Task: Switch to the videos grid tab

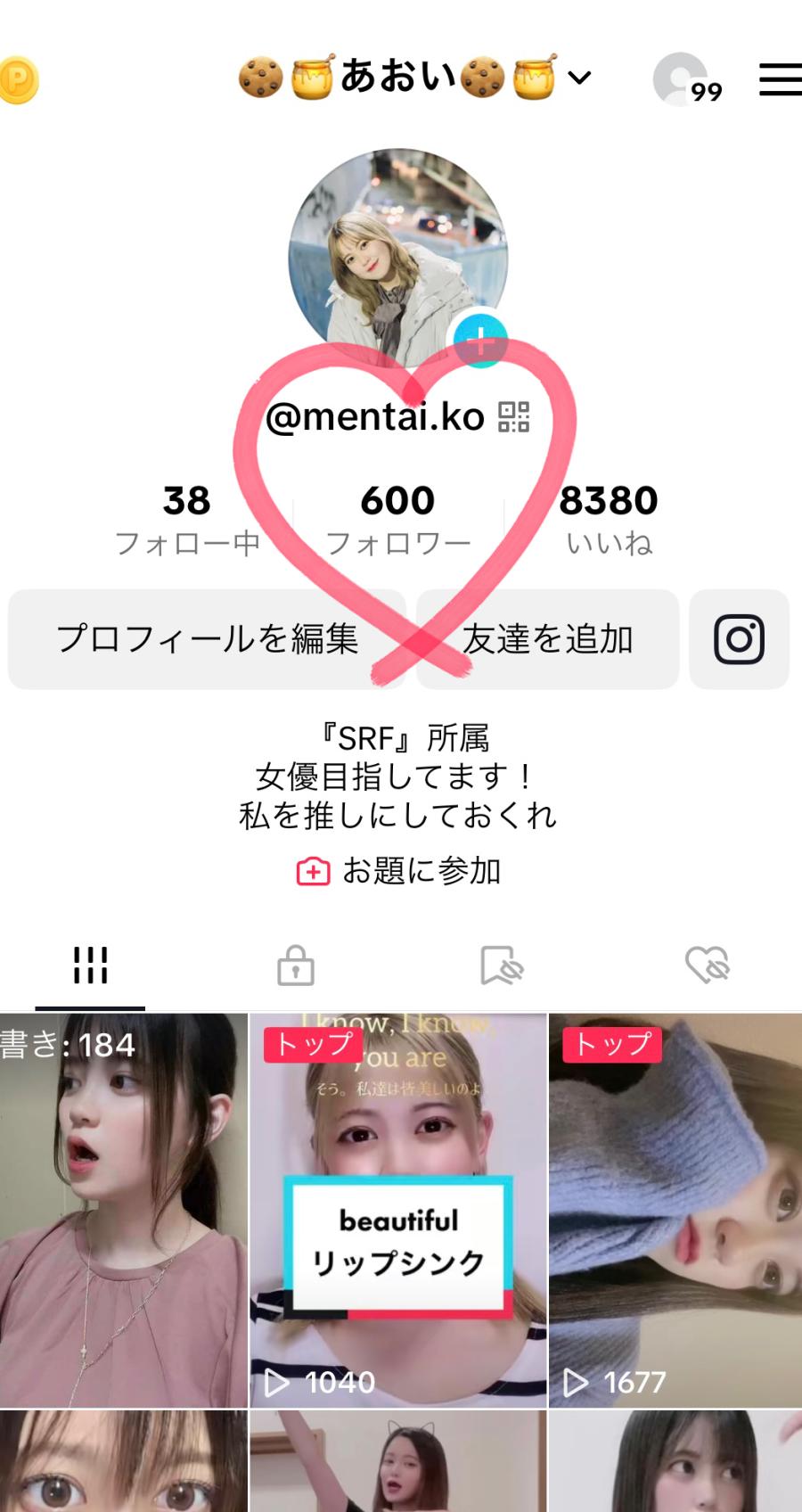Action: point(90,966)
